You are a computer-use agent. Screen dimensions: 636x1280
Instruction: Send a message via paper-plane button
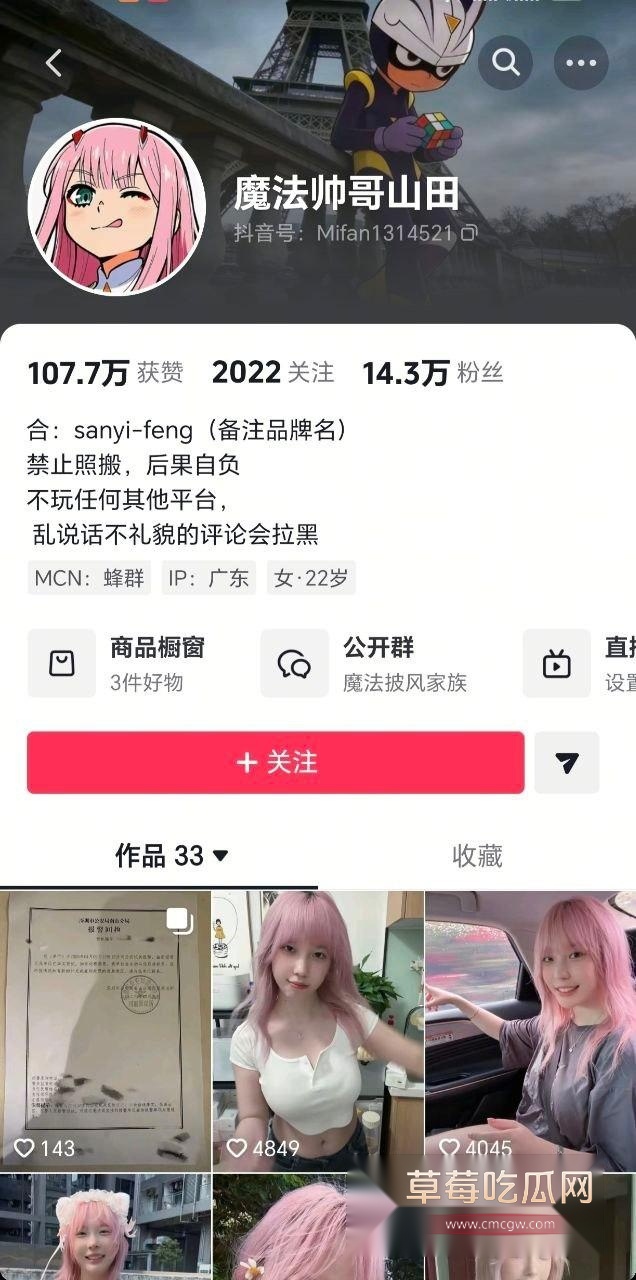(x=567, y=763)
